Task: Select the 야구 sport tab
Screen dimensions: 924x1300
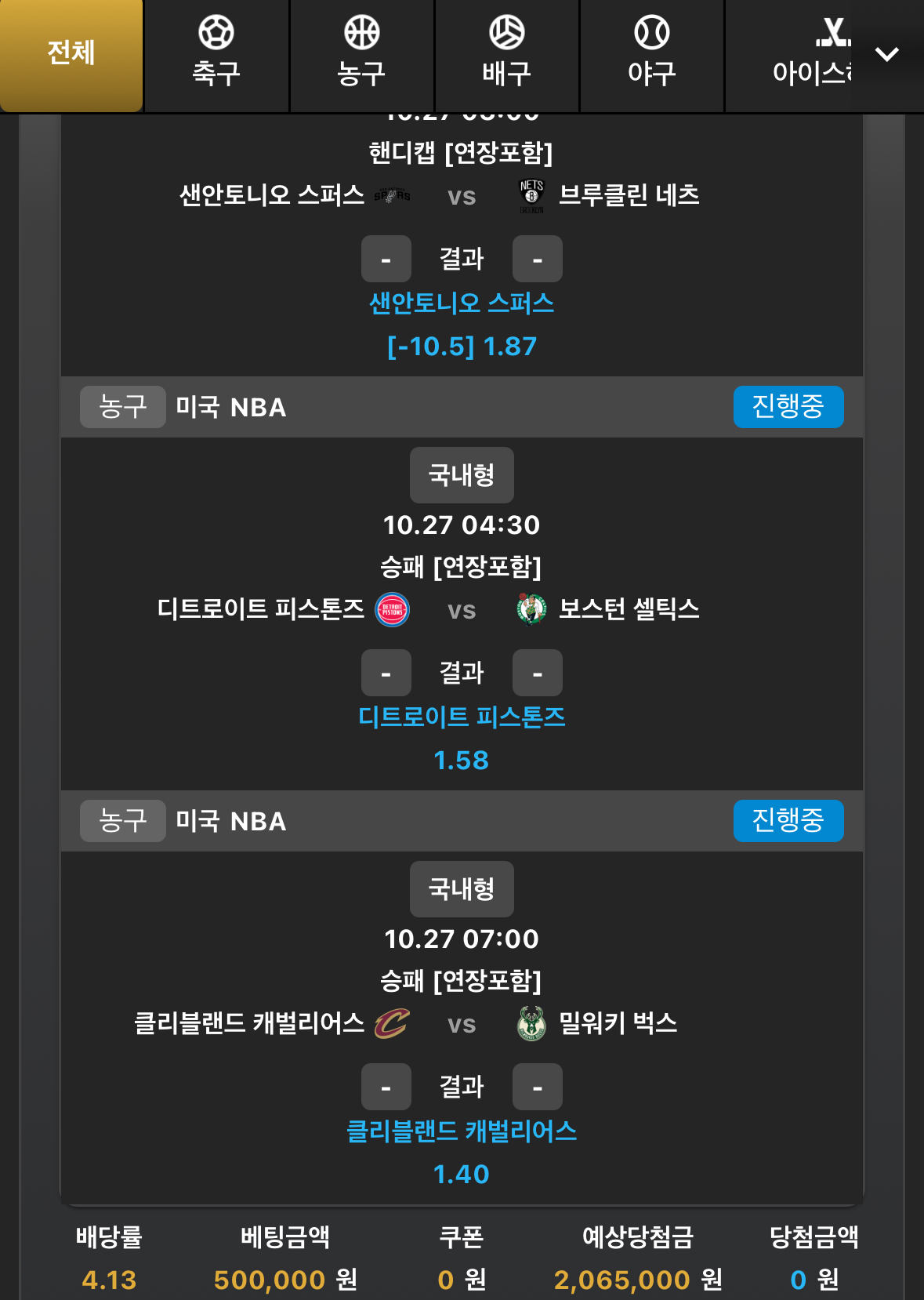Action: point(651,55)
